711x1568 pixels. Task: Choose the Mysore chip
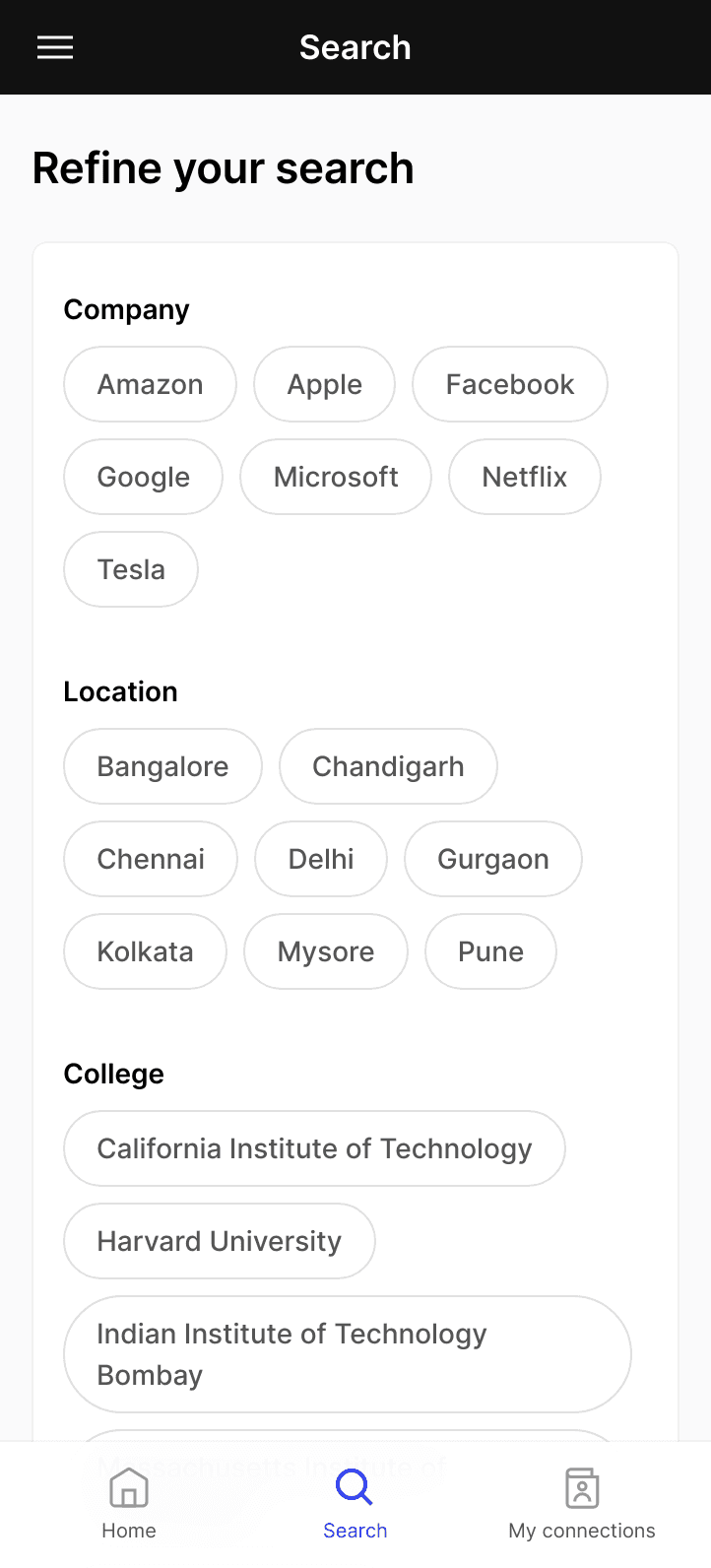326,951
